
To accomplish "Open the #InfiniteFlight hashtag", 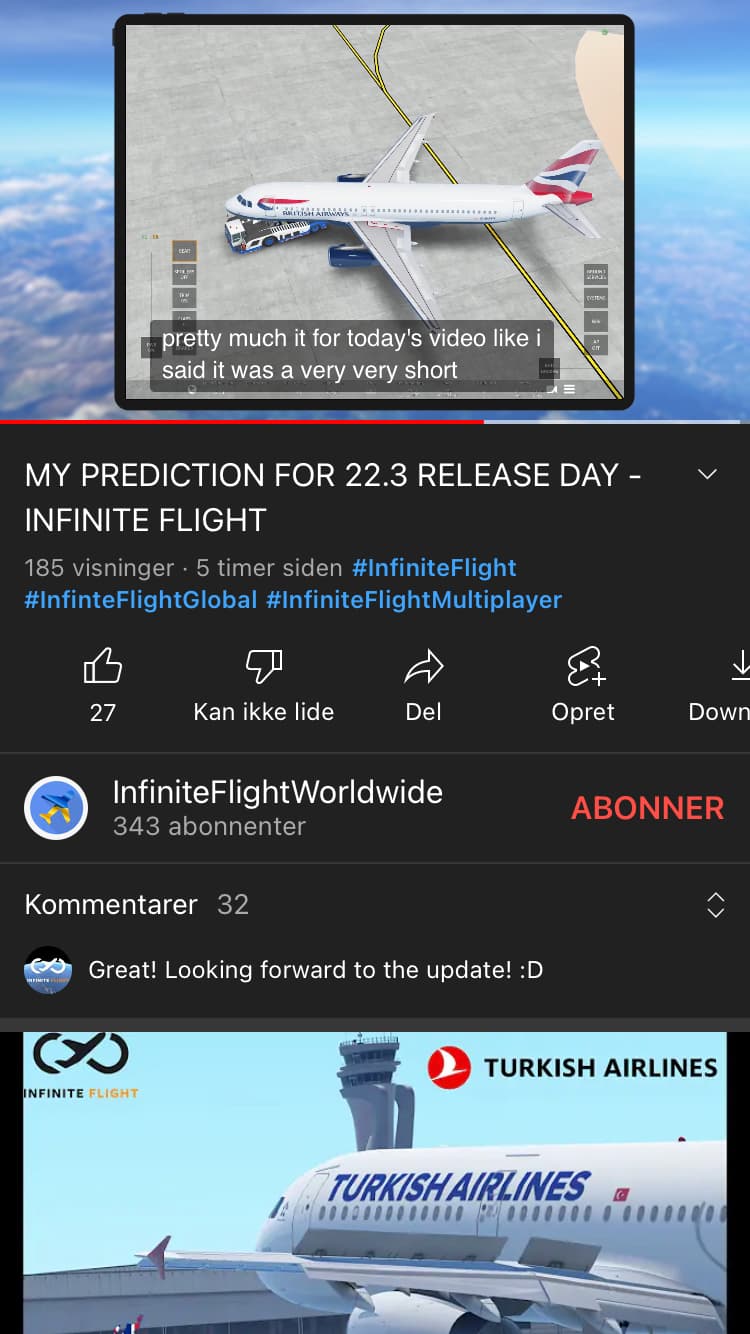I will (434, 568).
